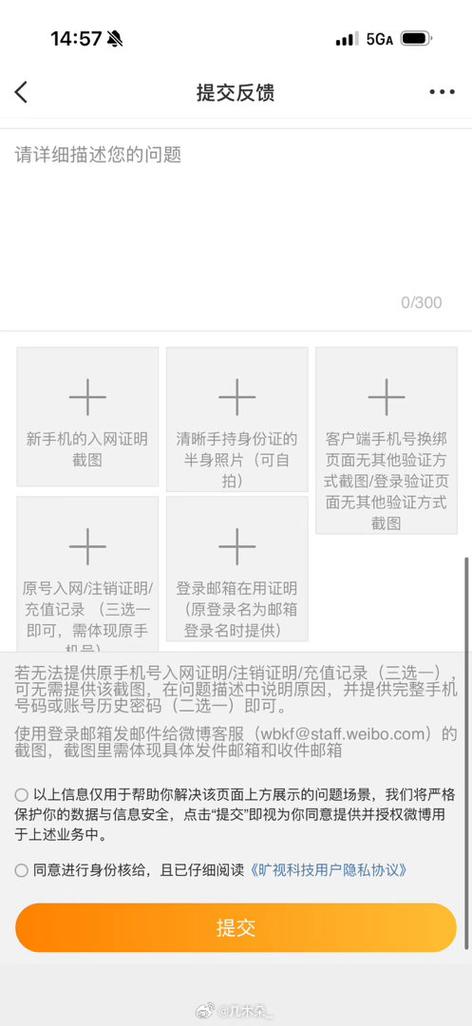Submit feedback with the 提交 button

tap(236, 928)
